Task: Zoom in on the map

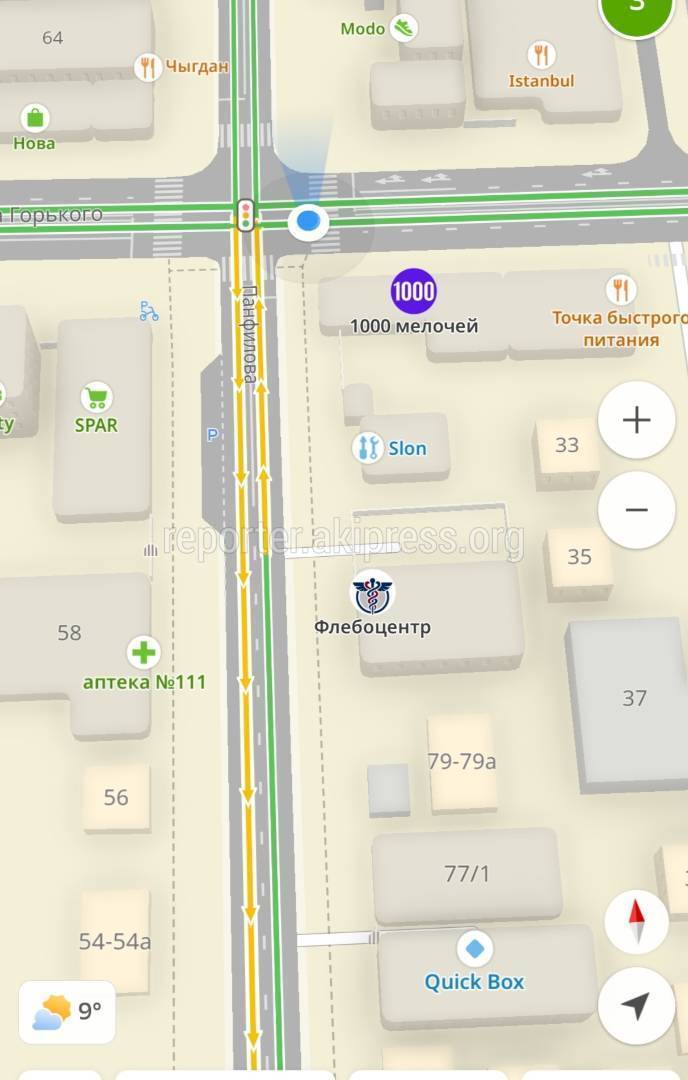Action: click(x=636, y=420)
